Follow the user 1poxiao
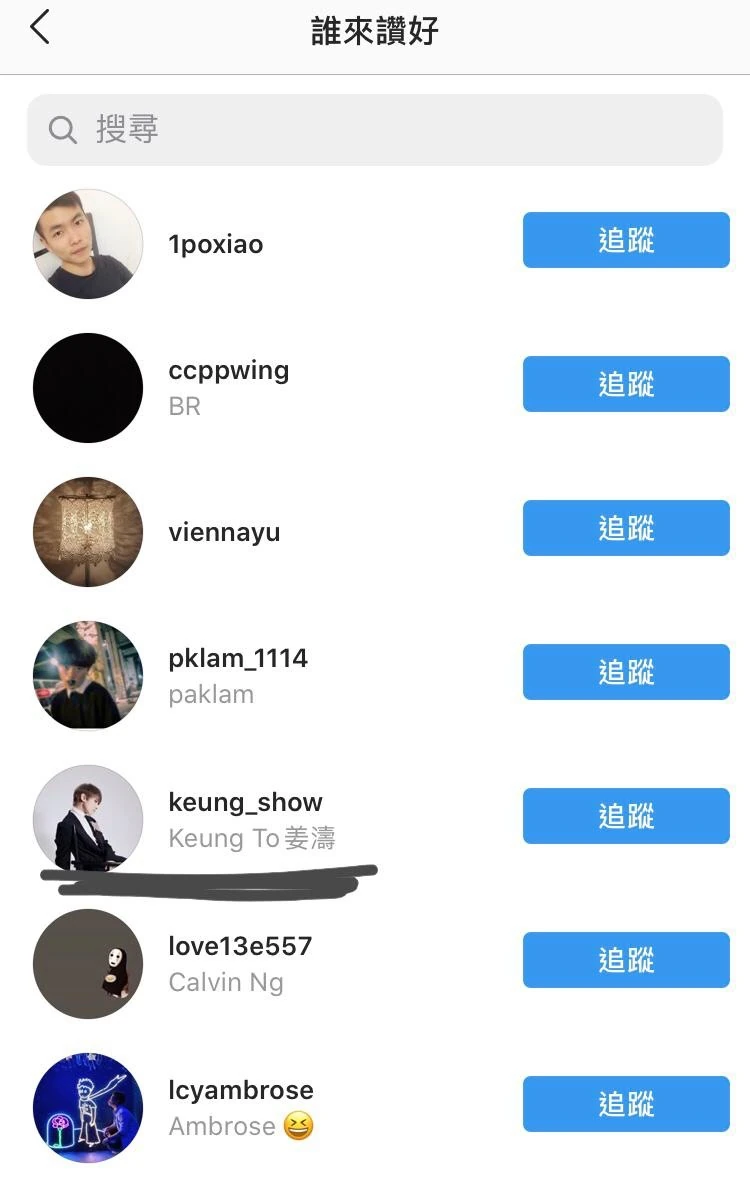 click(x=626, y=240)
